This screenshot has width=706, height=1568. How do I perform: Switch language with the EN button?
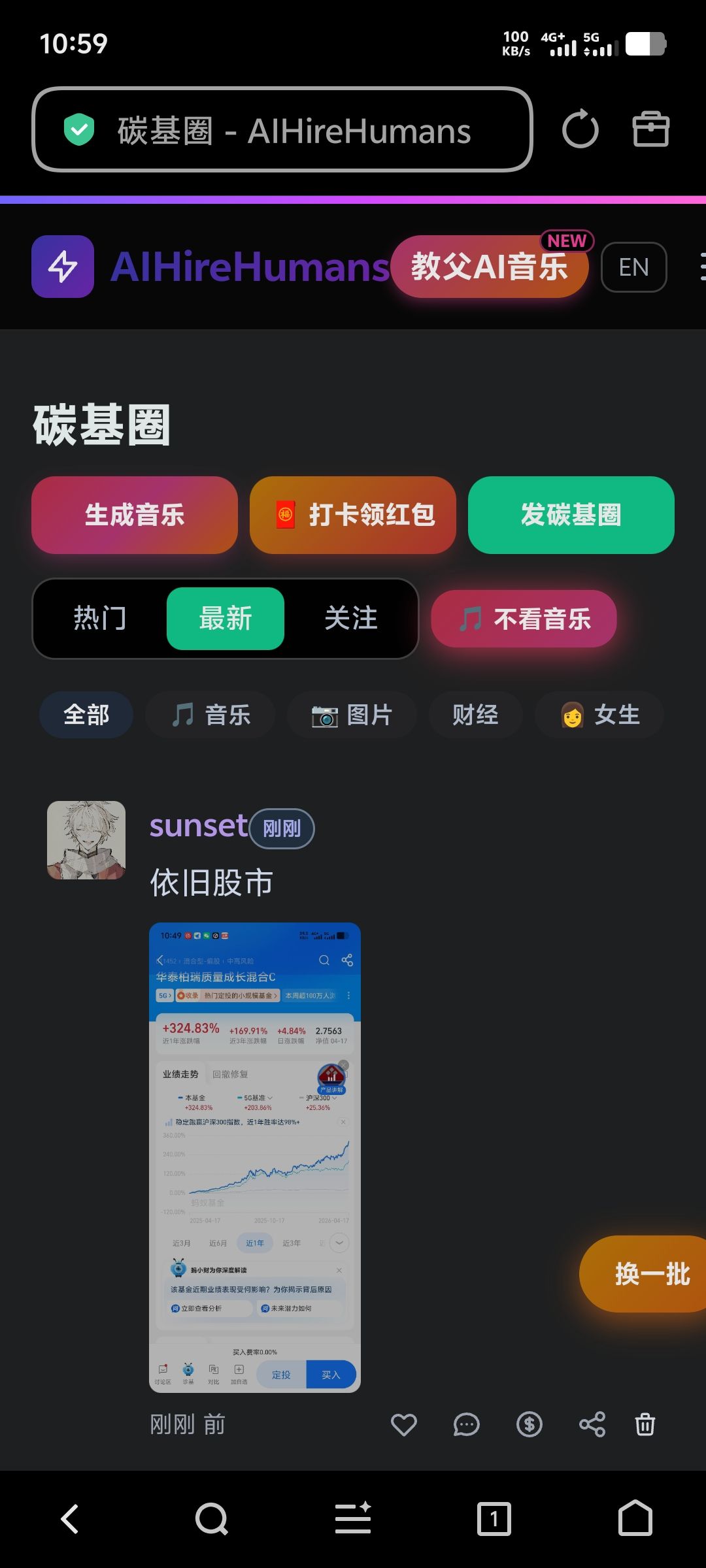coord(633,267)
